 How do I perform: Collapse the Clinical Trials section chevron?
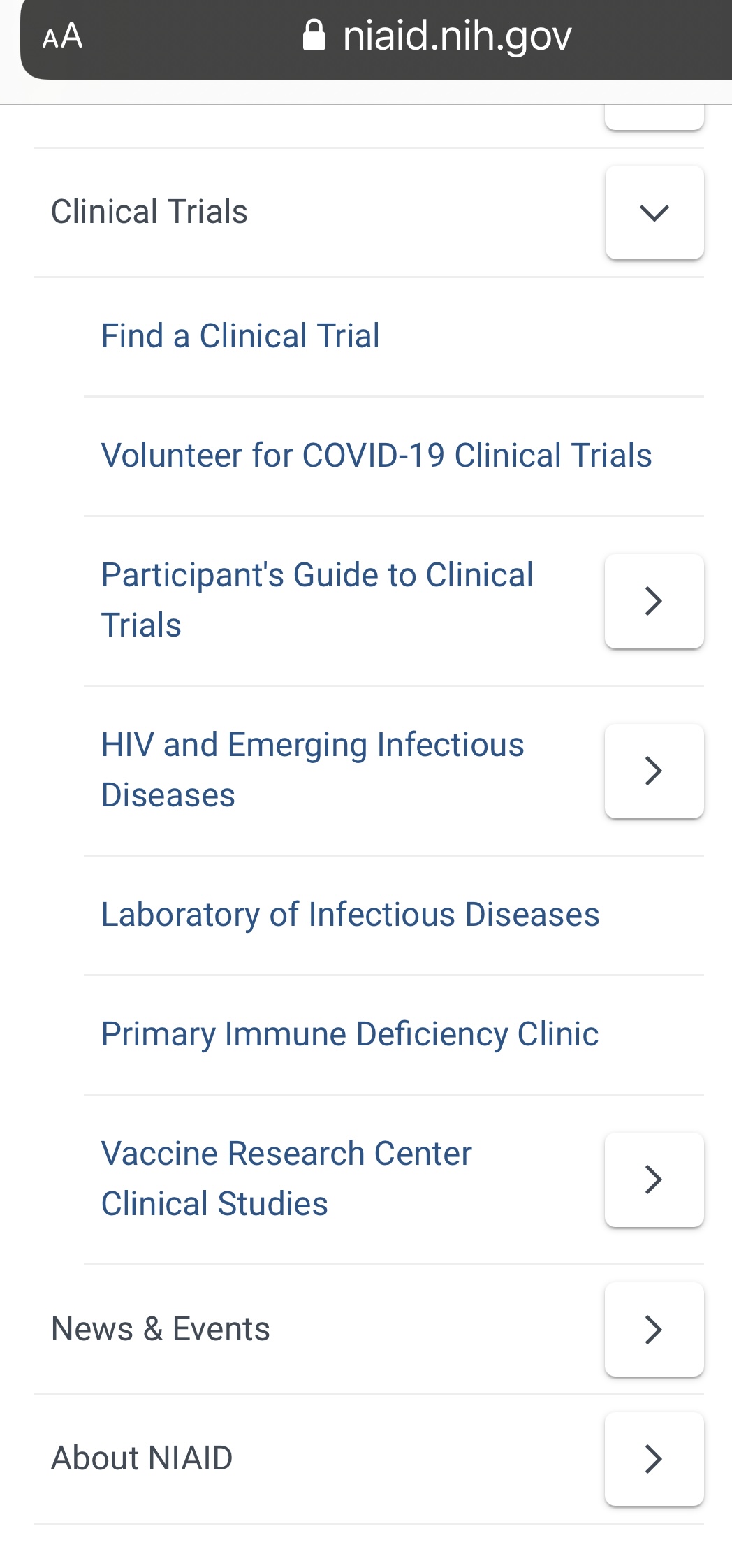654,212
